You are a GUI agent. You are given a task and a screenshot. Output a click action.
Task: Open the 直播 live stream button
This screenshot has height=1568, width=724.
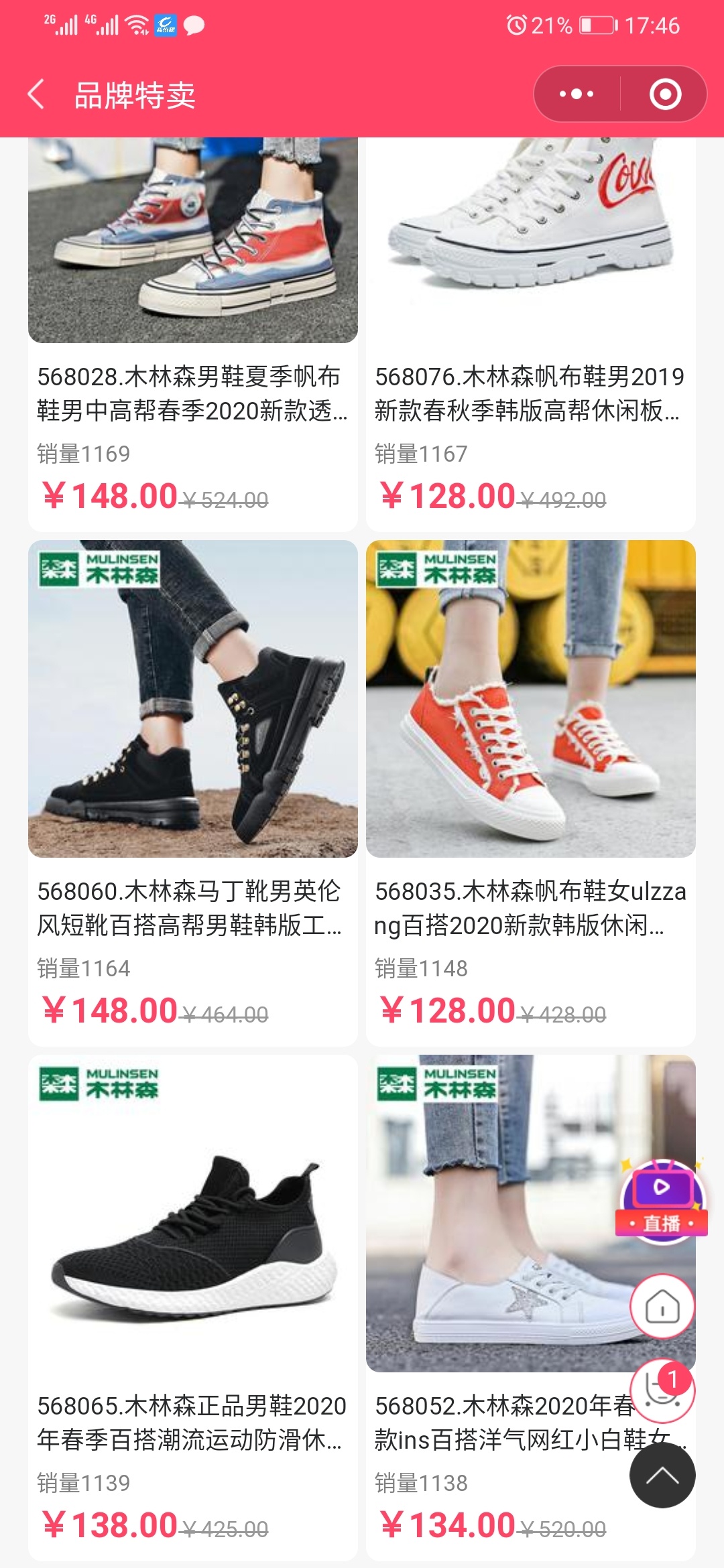pos(662,1201)
